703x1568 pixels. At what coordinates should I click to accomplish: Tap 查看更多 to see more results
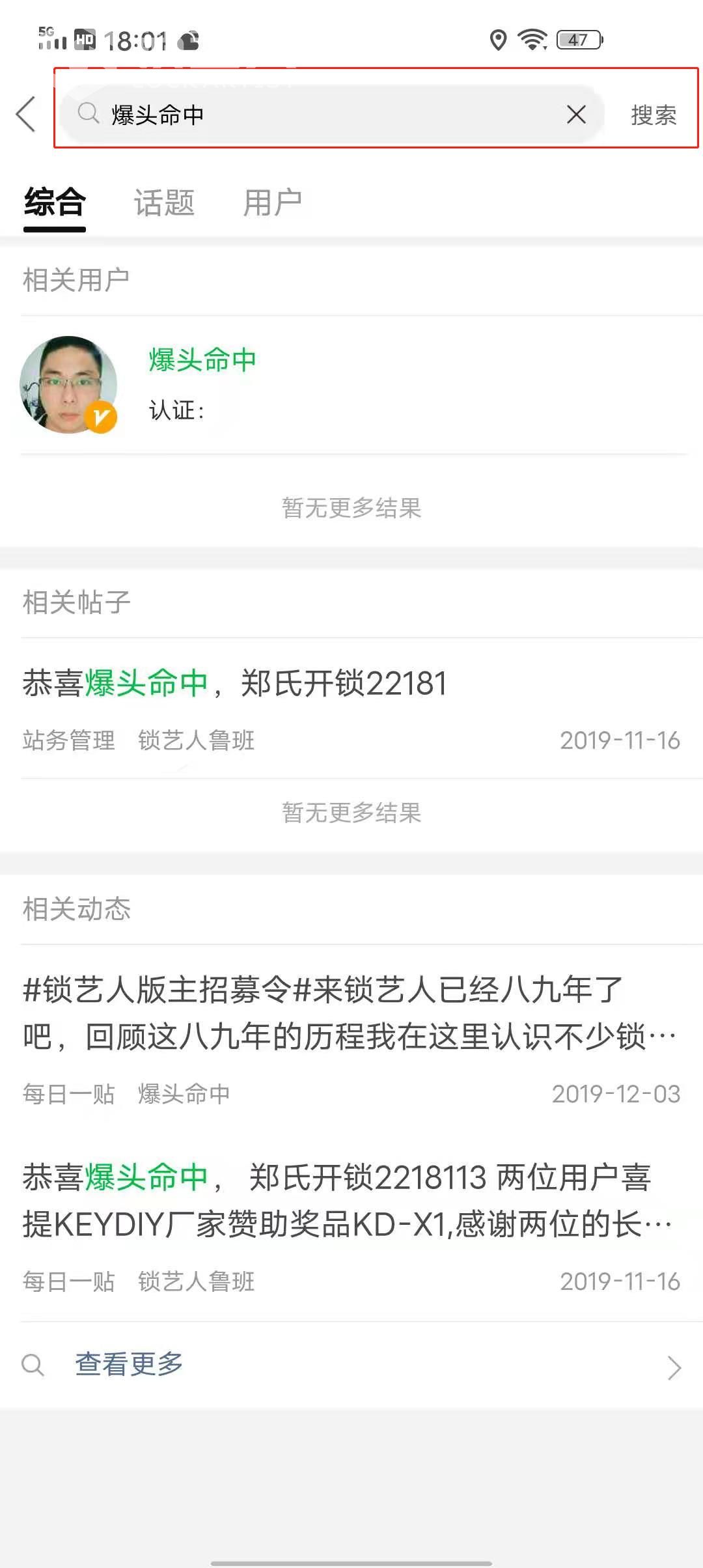[129, 1364]
